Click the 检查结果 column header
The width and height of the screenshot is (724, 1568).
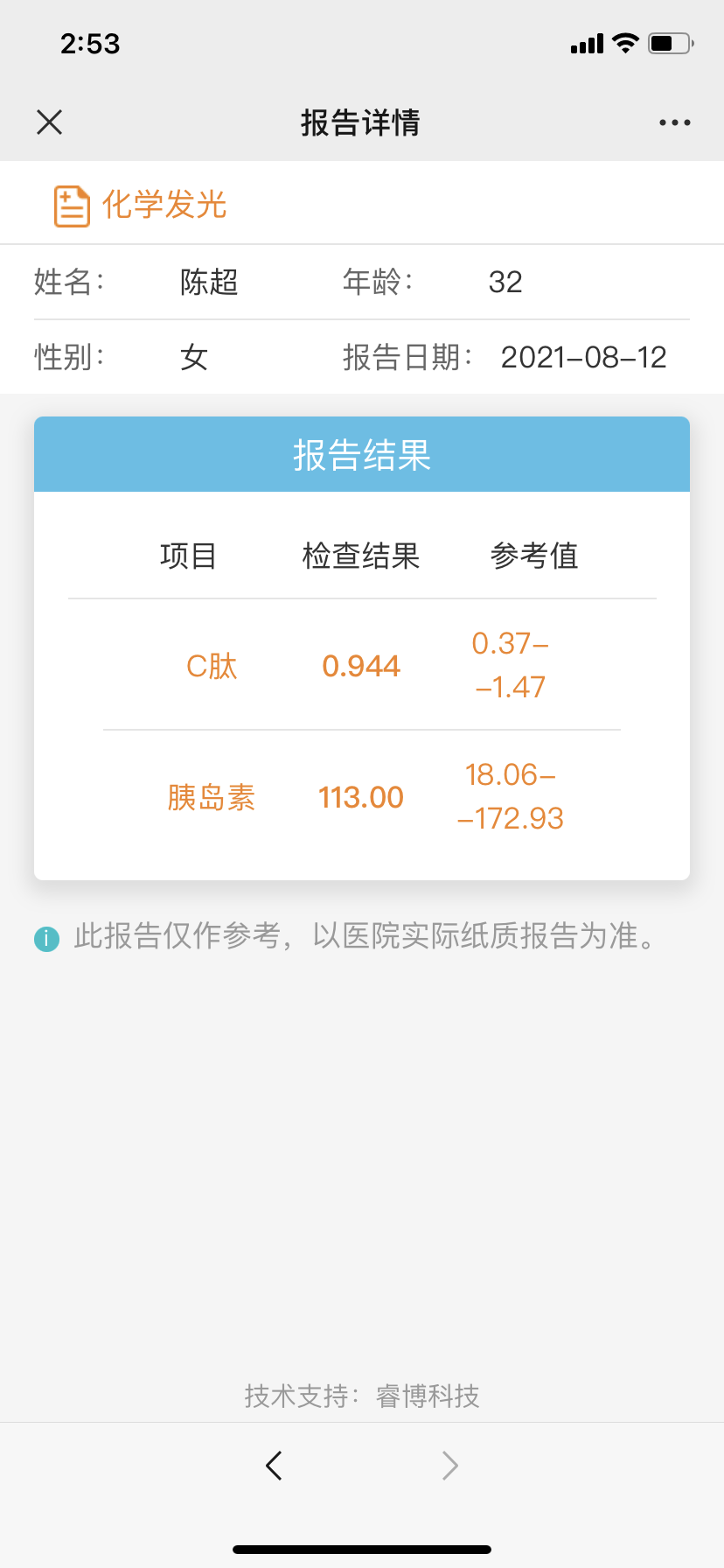[361, 556]
